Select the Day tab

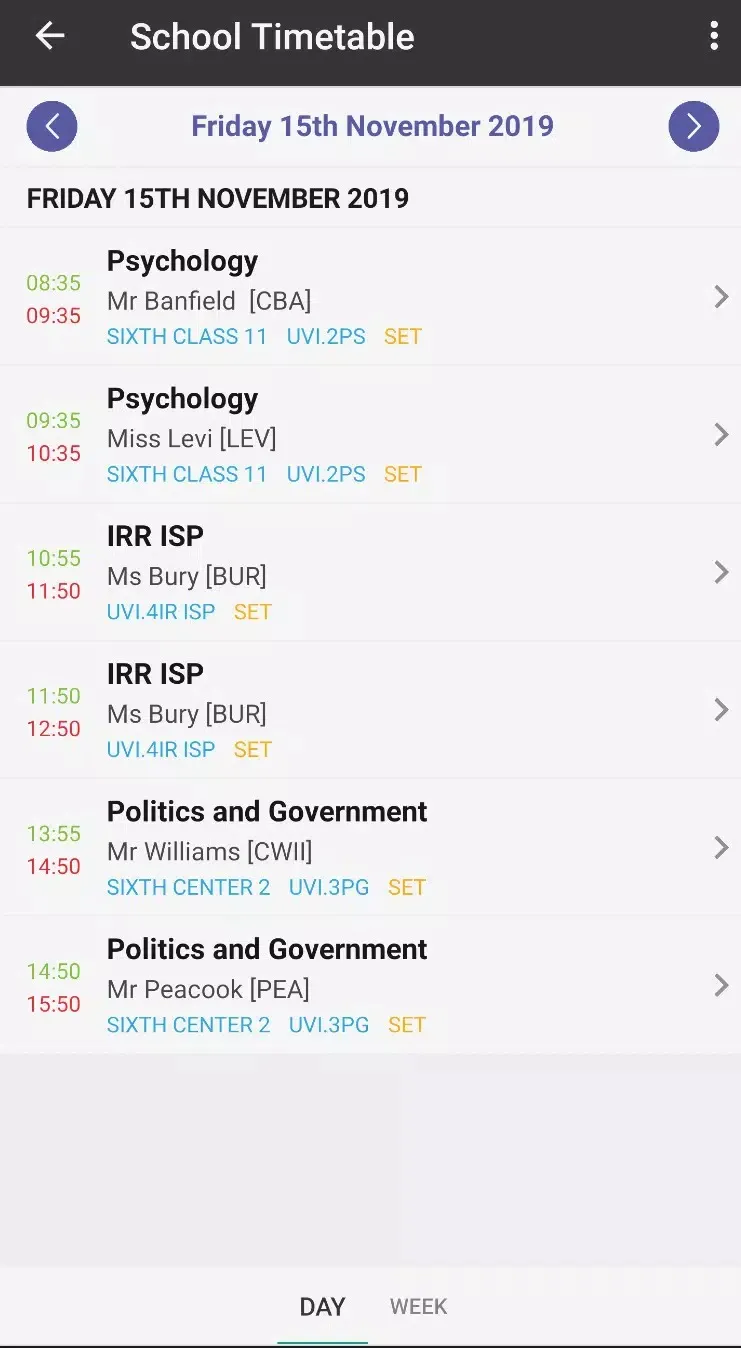coord(322,1307)
